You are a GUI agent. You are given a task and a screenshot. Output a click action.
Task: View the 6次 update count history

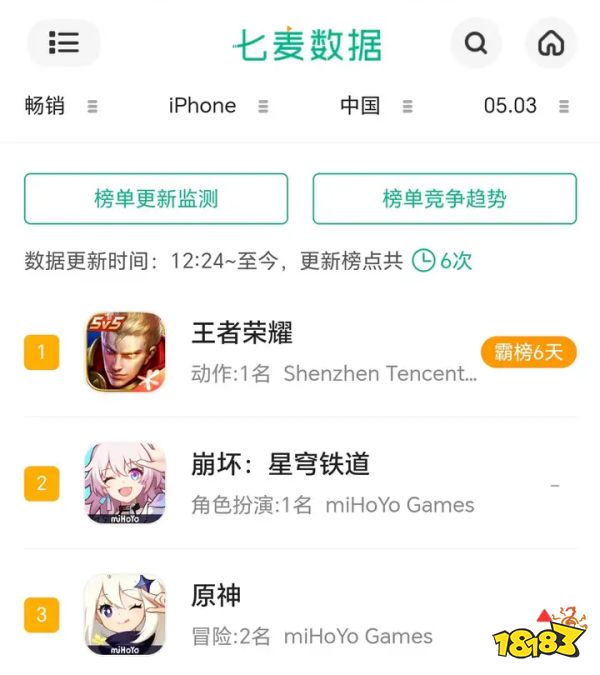(x=443, y=261)
